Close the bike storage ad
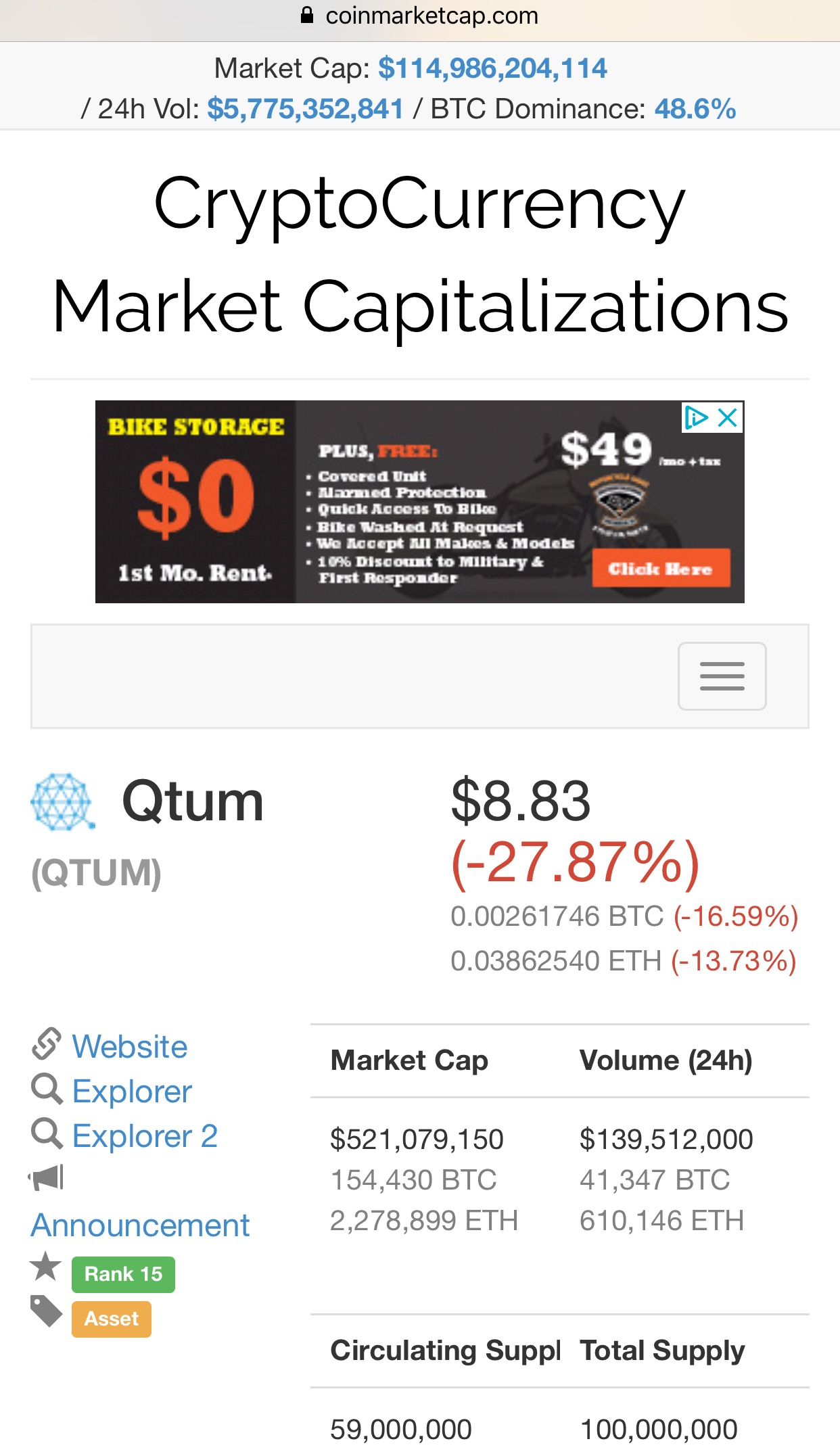Viewport: 840px width, 1454px height. 728,417
